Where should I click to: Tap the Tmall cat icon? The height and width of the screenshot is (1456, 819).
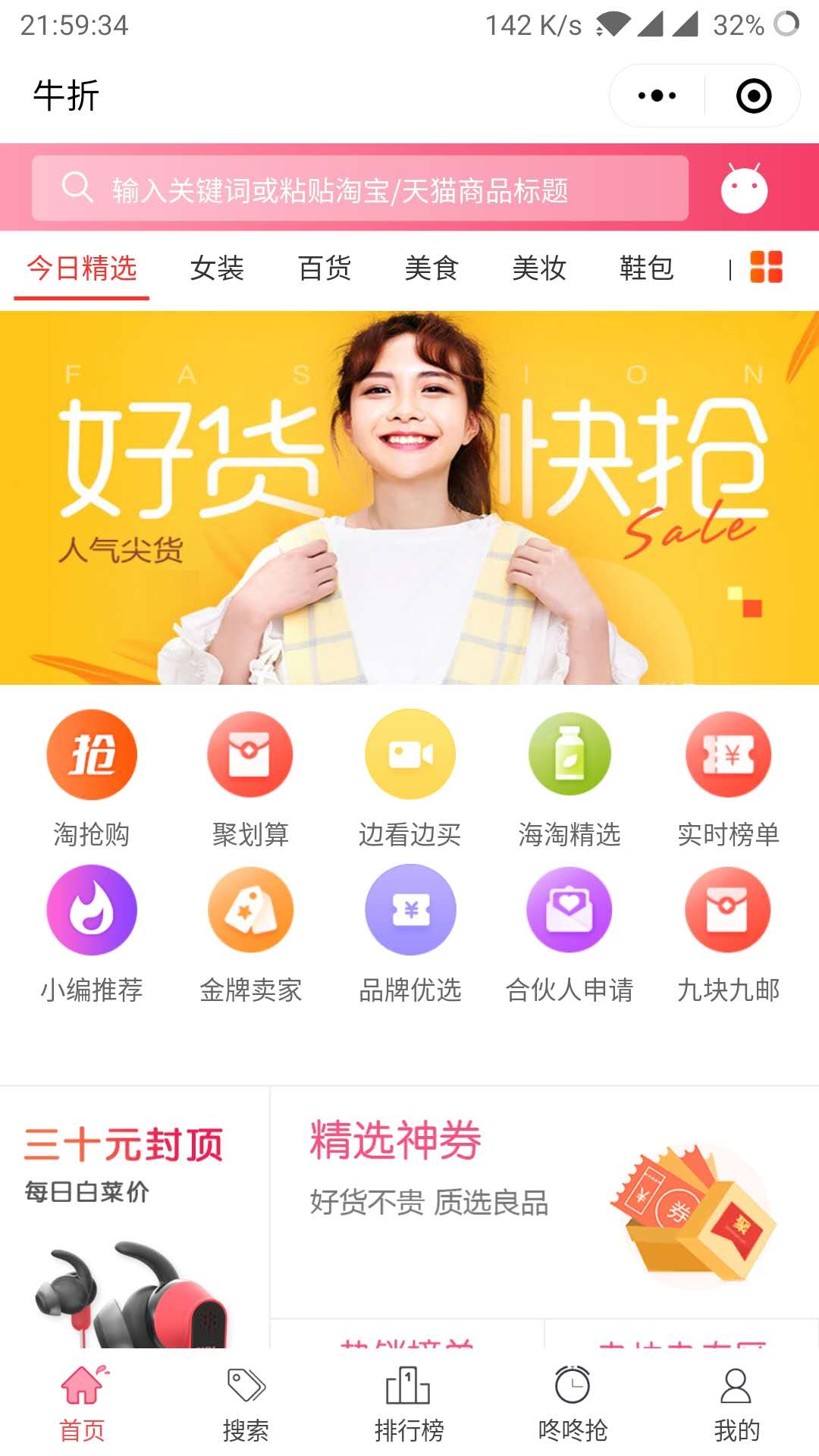pos(744,188)
